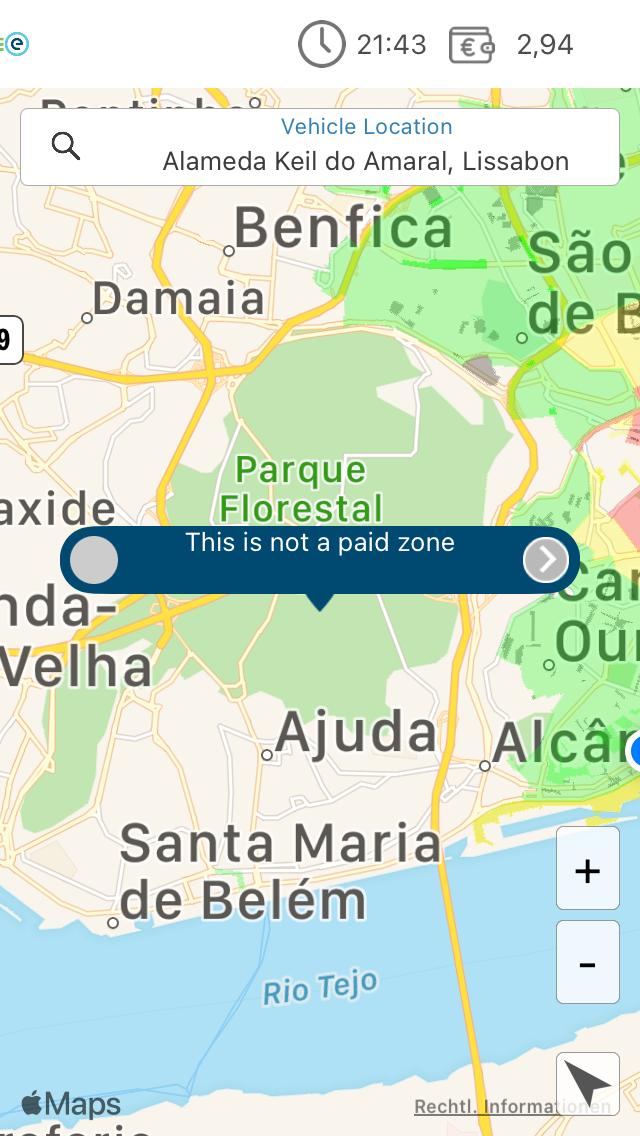Screen dimensions: 640x1136
Task: Center map on current location arrow
Action: tap(587, 1083)
